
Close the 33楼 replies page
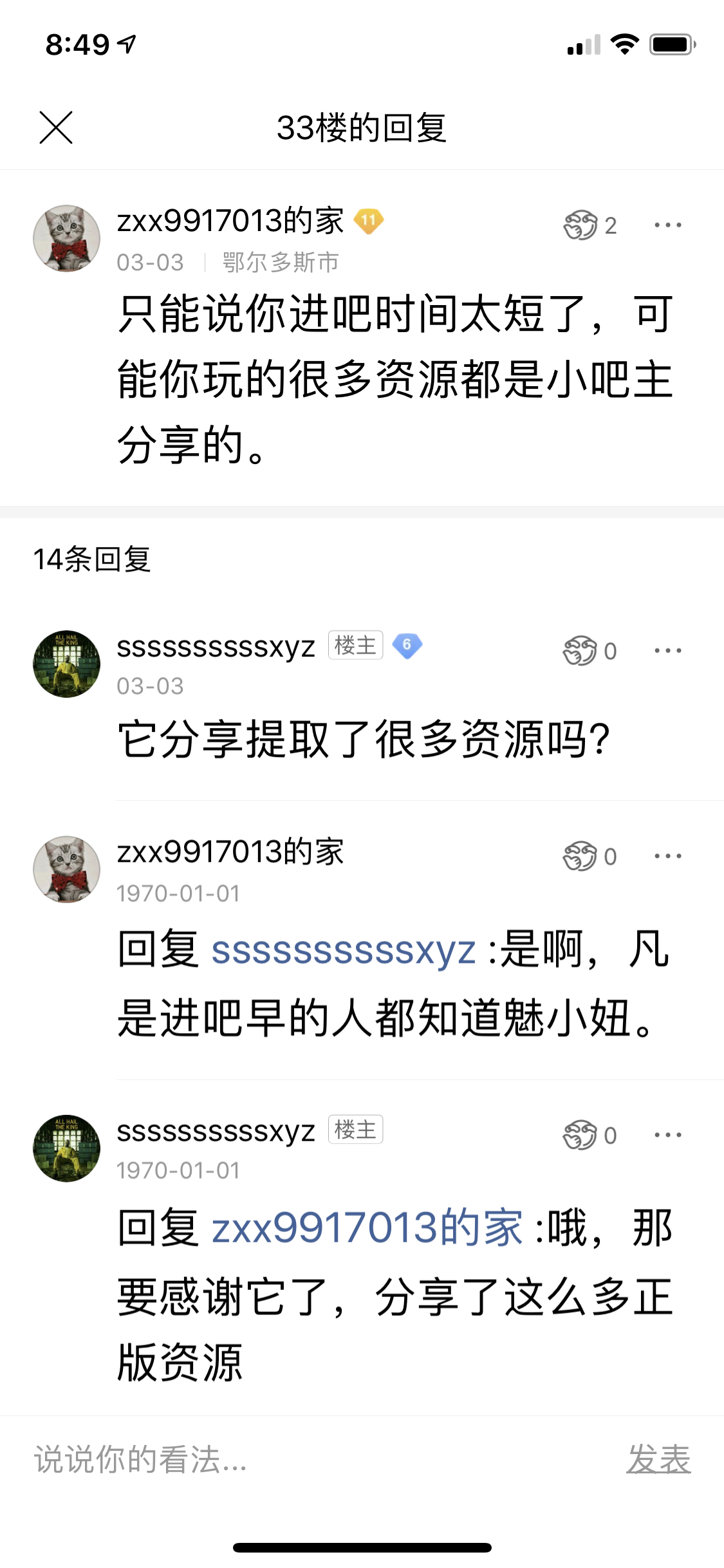(56, 127)
